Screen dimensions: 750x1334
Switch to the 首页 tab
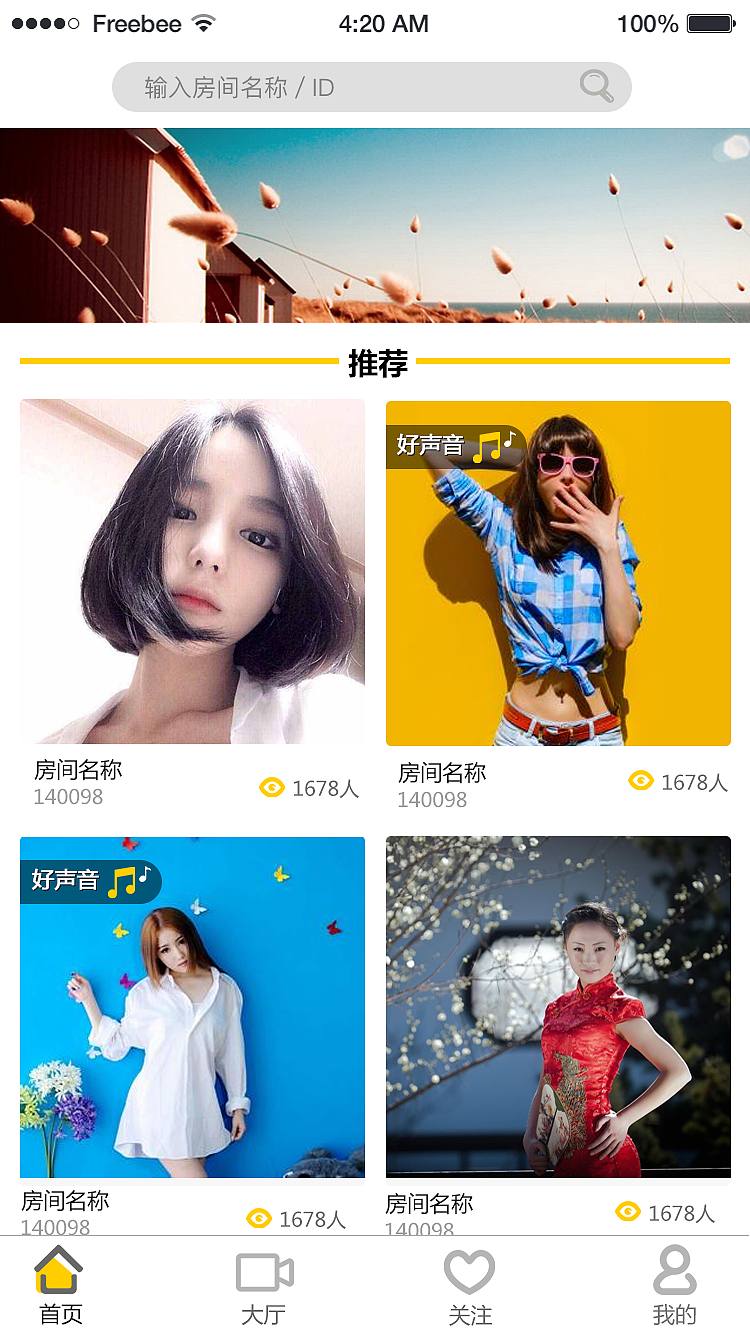coord(60,1286)
